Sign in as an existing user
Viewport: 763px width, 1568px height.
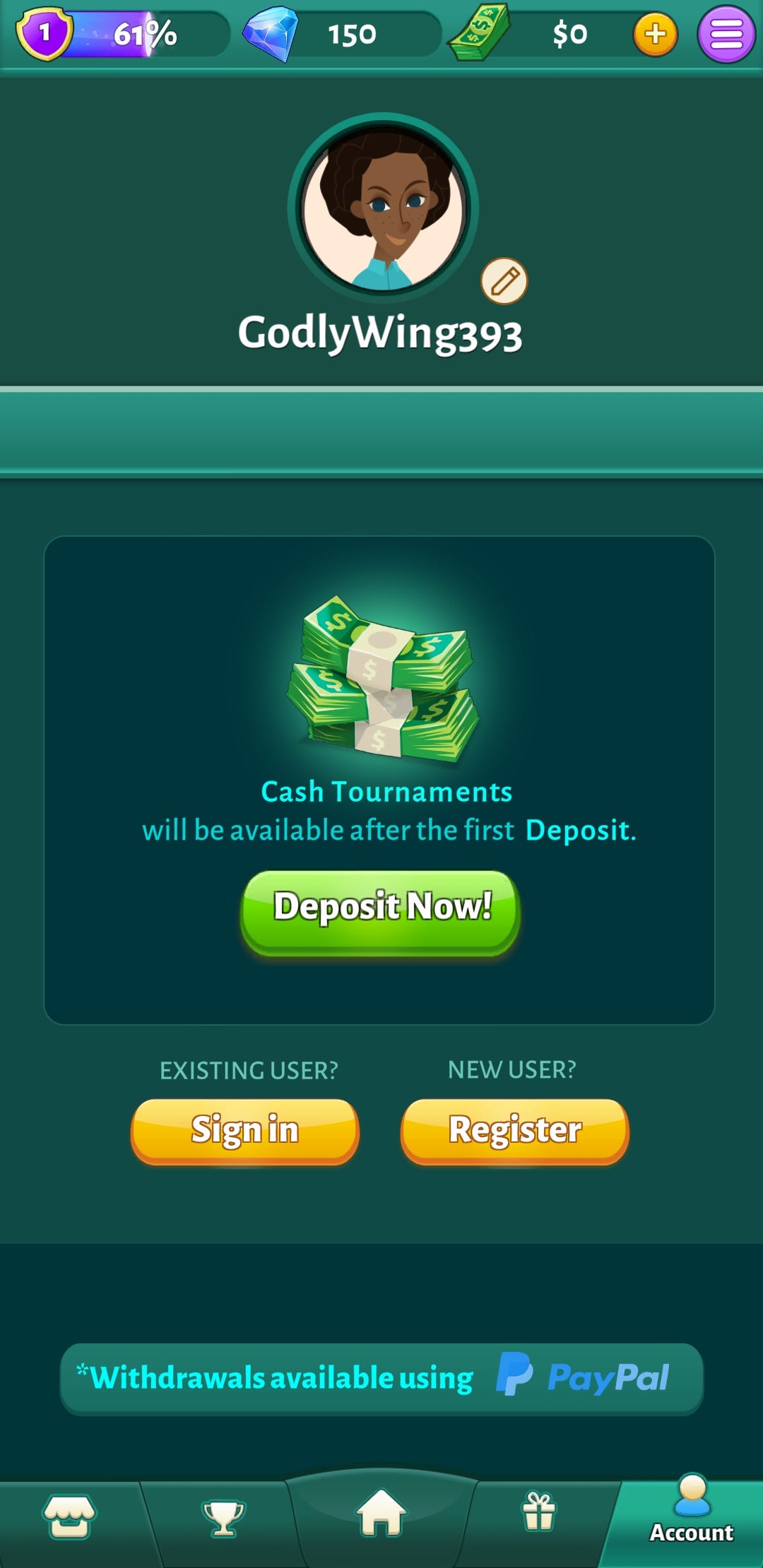click(x=245, y=1131)
